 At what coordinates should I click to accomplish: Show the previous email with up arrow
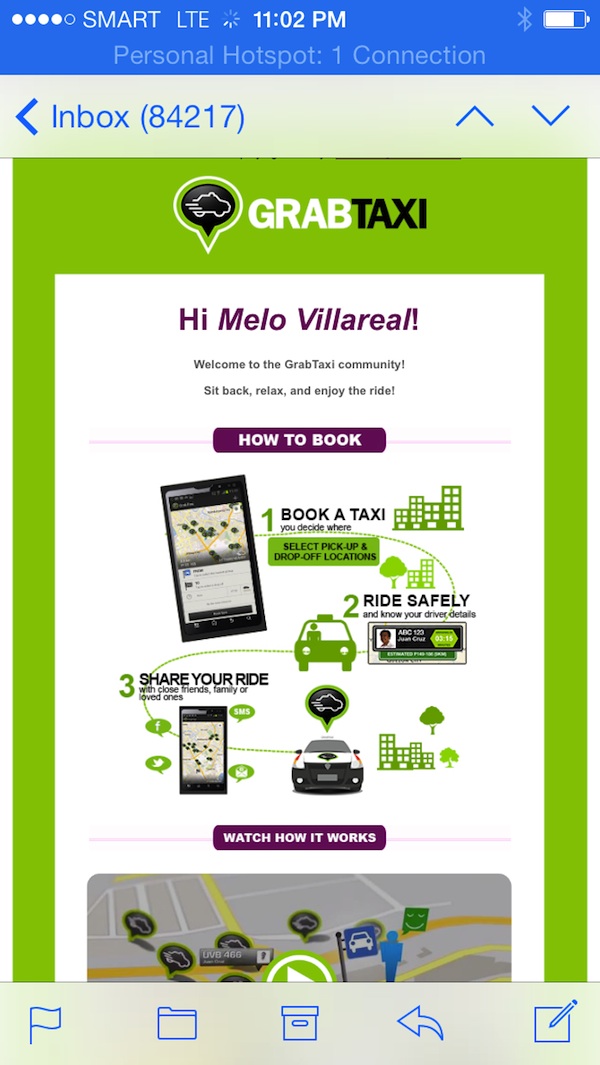click(475, 117)
